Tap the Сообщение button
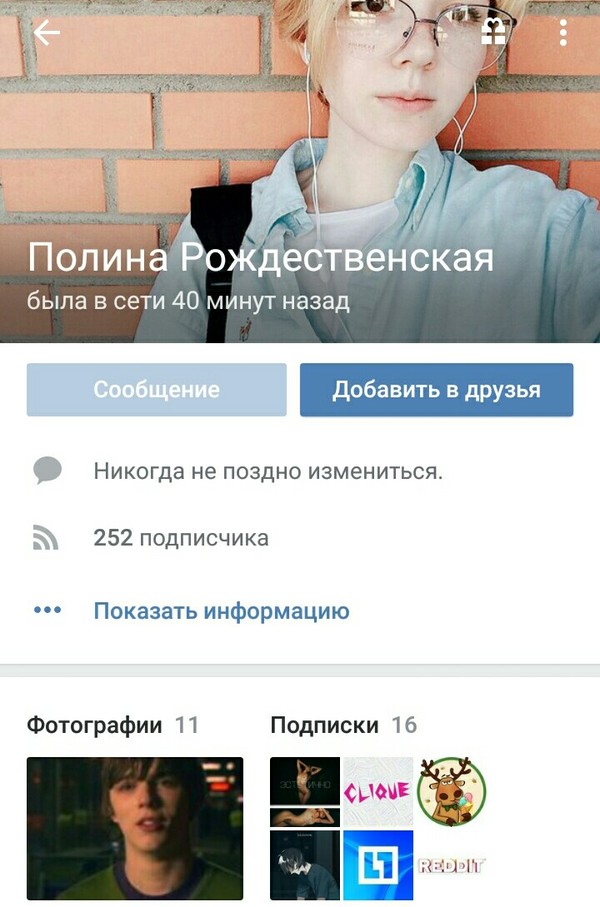This screenshot has height=907, width=600. coord(156,389)
